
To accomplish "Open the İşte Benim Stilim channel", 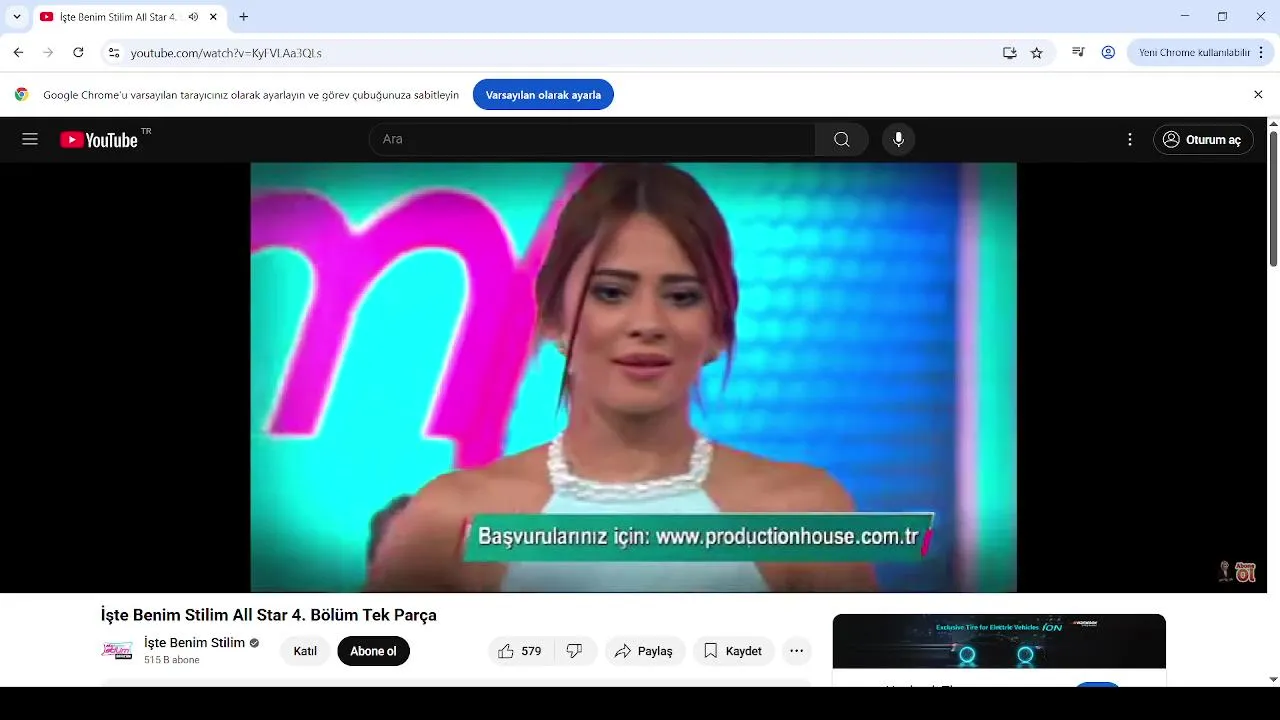I will click(194, 643).
